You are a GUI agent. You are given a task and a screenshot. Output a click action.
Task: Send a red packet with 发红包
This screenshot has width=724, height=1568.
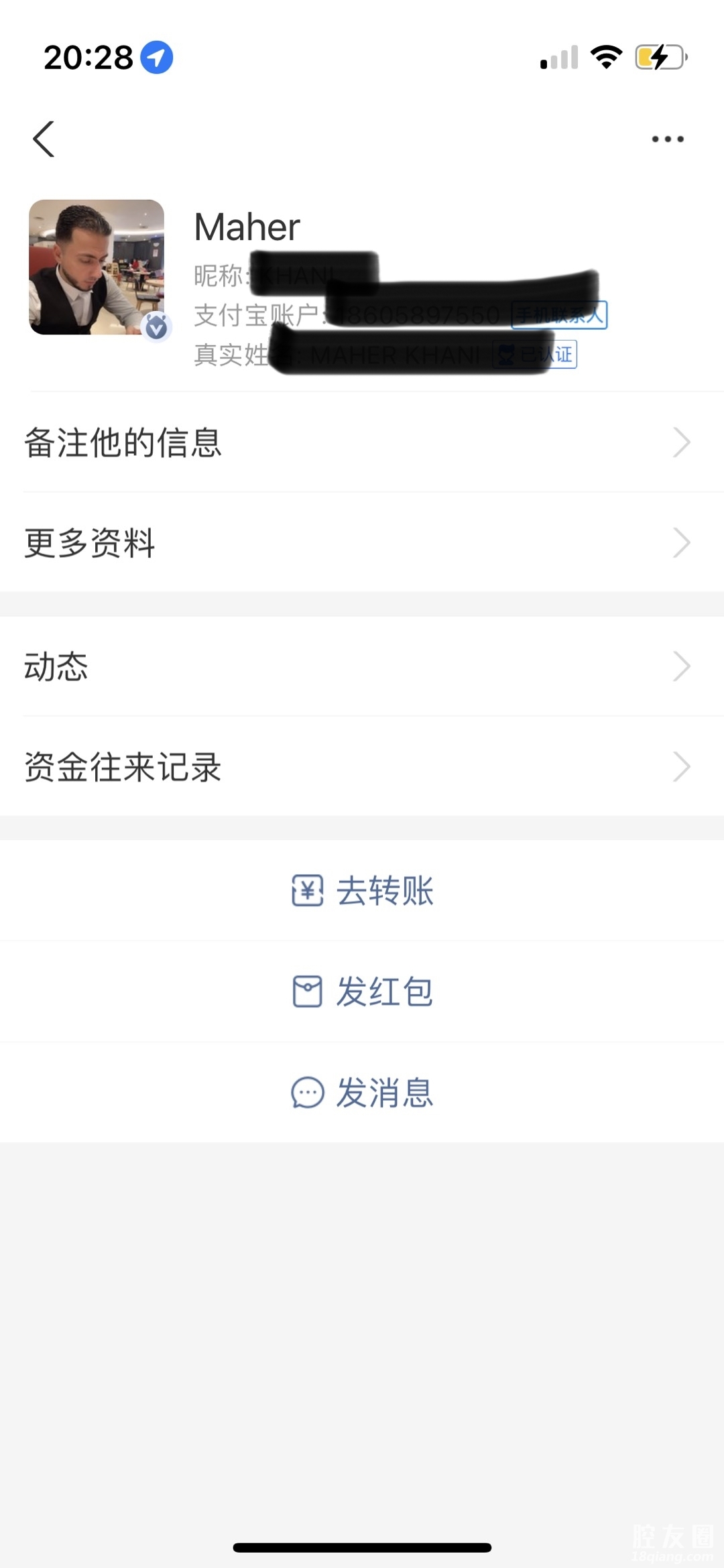click(x=363, y=991)
